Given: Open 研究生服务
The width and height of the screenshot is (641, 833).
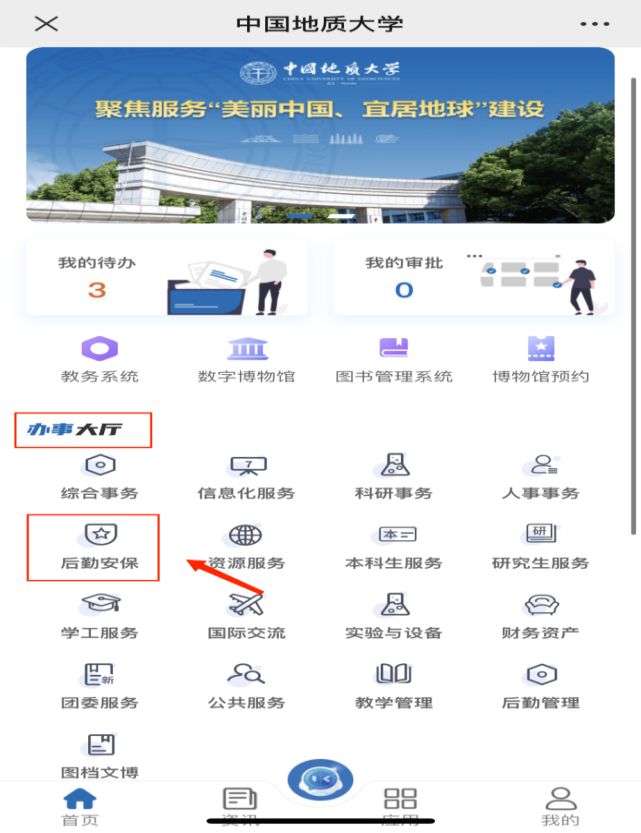Looking at the screenshot, I should point(540,547).
